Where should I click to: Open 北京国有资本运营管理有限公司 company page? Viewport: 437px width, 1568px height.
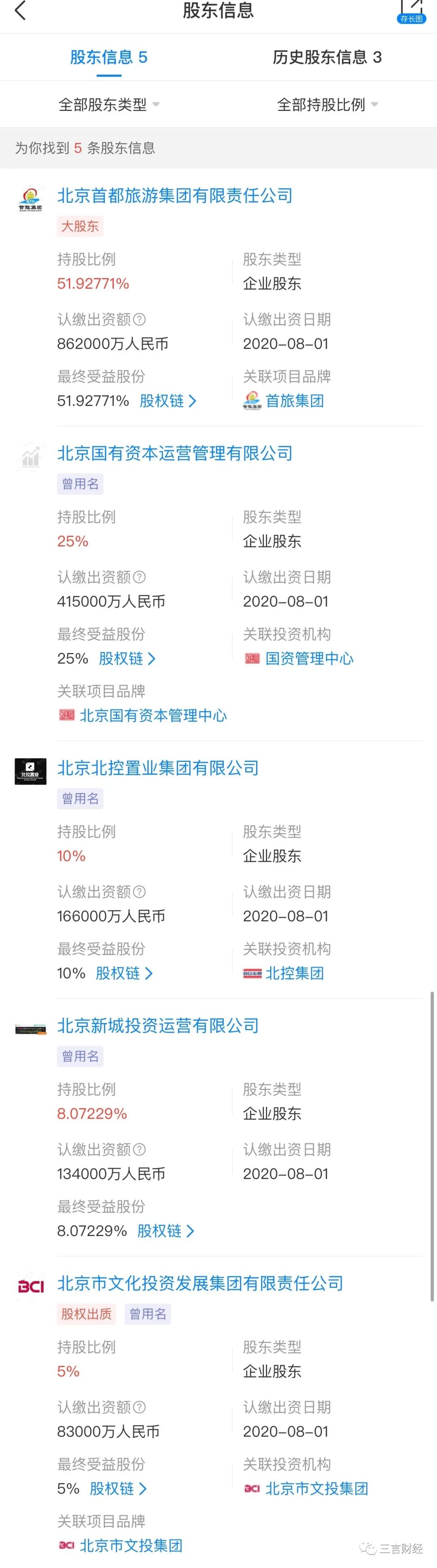[x=175, y=453]
